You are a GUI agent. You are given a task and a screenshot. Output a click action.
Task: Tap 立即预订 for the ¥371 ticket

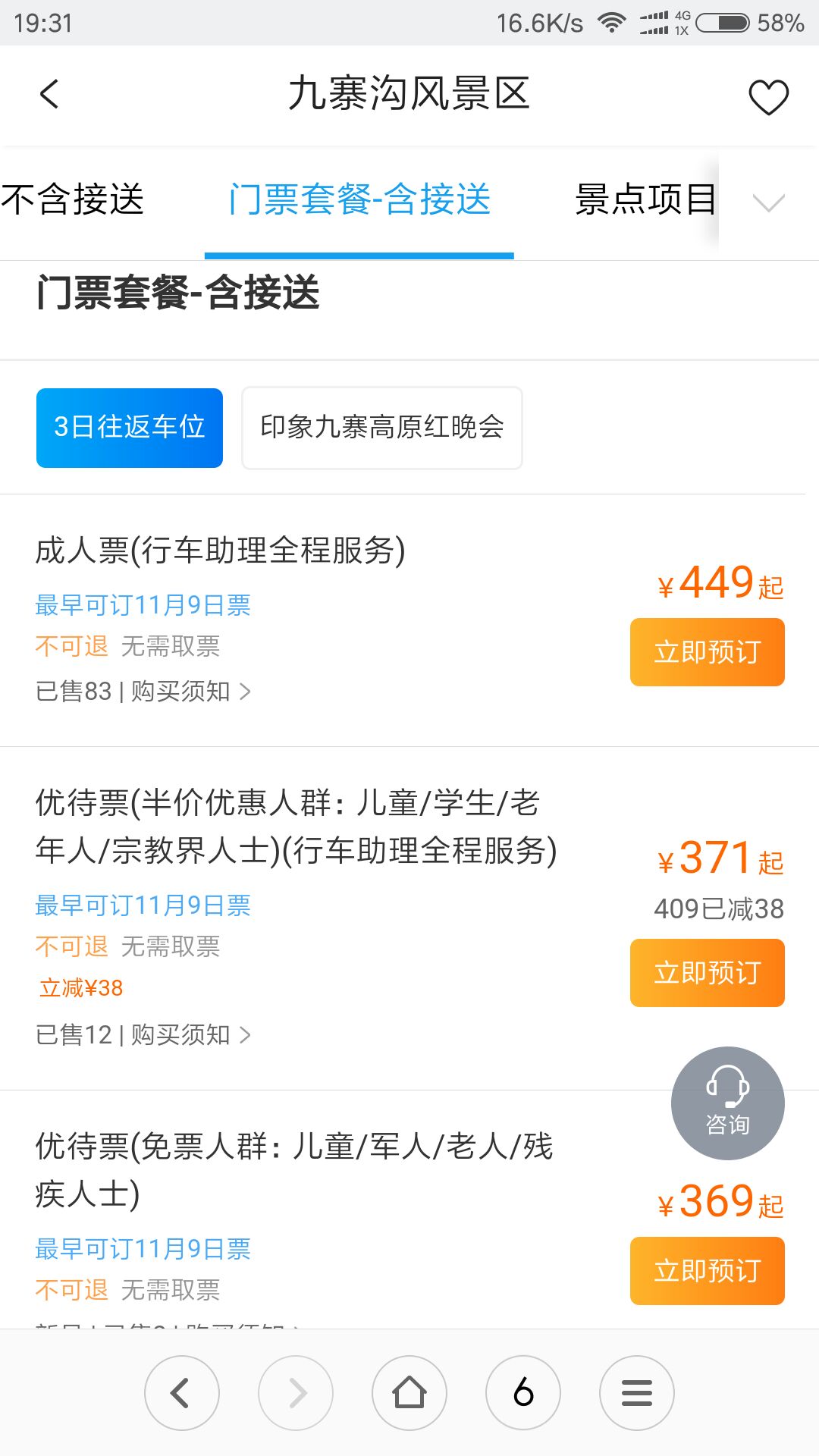click(x=708, y=973)
